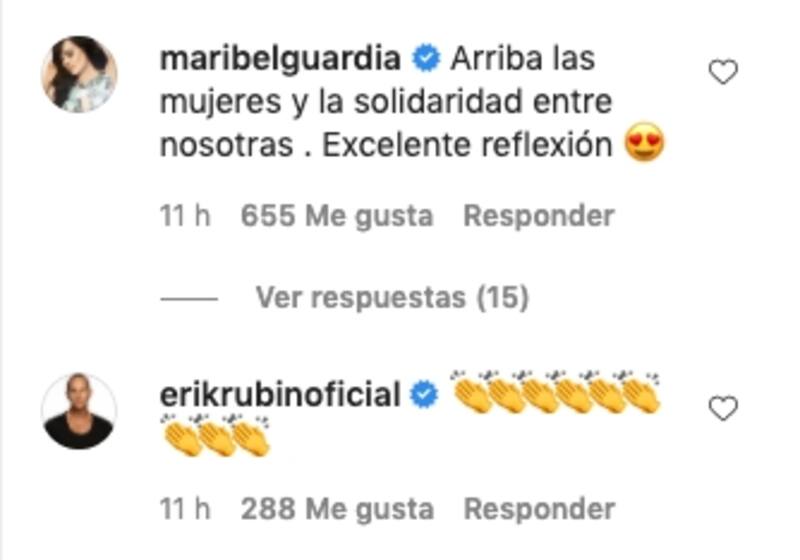The image size is (800, 560).
Task: Expand Ver respuestas (15)
Action: 391,297
